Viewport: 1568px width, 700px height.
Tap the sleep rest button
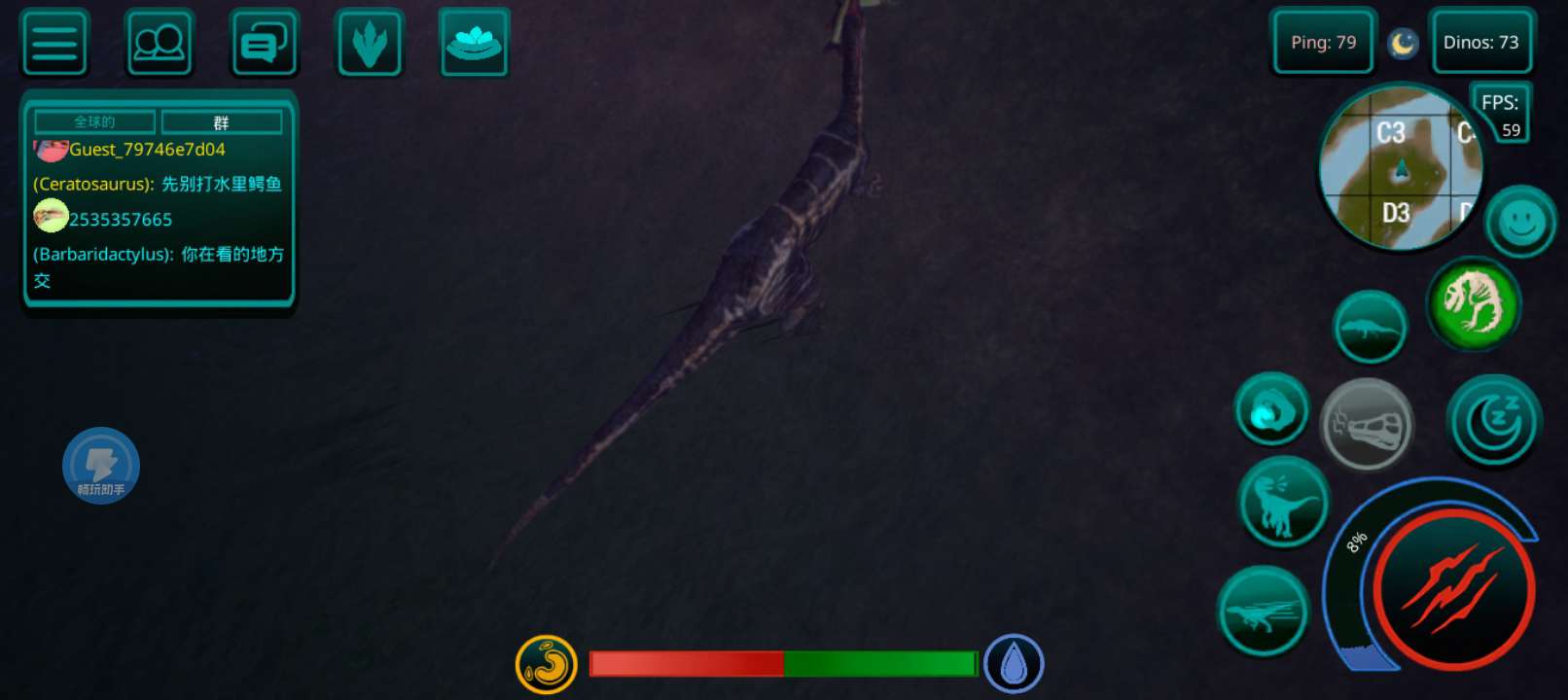point(1493,421)
